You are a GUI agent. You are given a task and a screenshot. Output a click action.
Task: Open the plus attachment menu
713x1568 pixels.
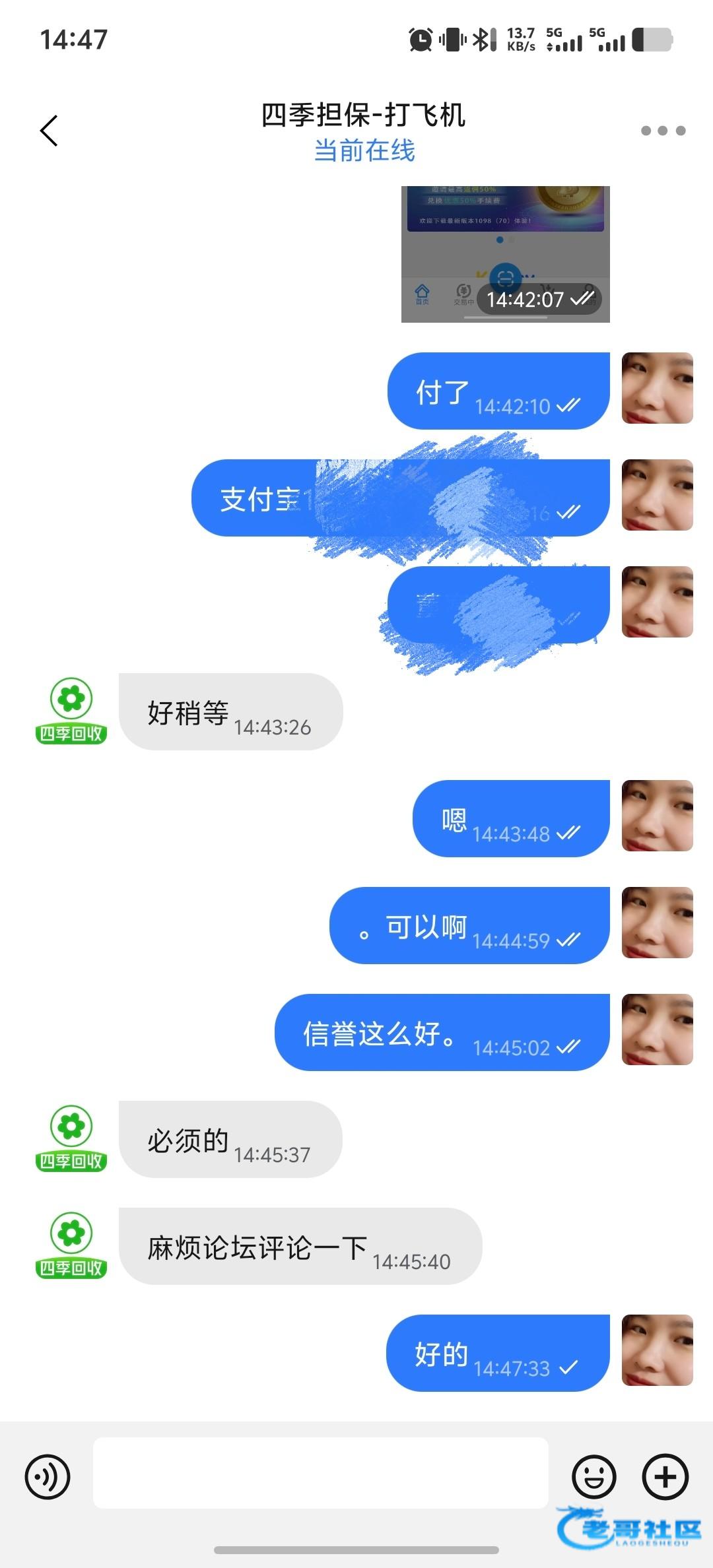pyautogui.click(x=665, y=1477)
